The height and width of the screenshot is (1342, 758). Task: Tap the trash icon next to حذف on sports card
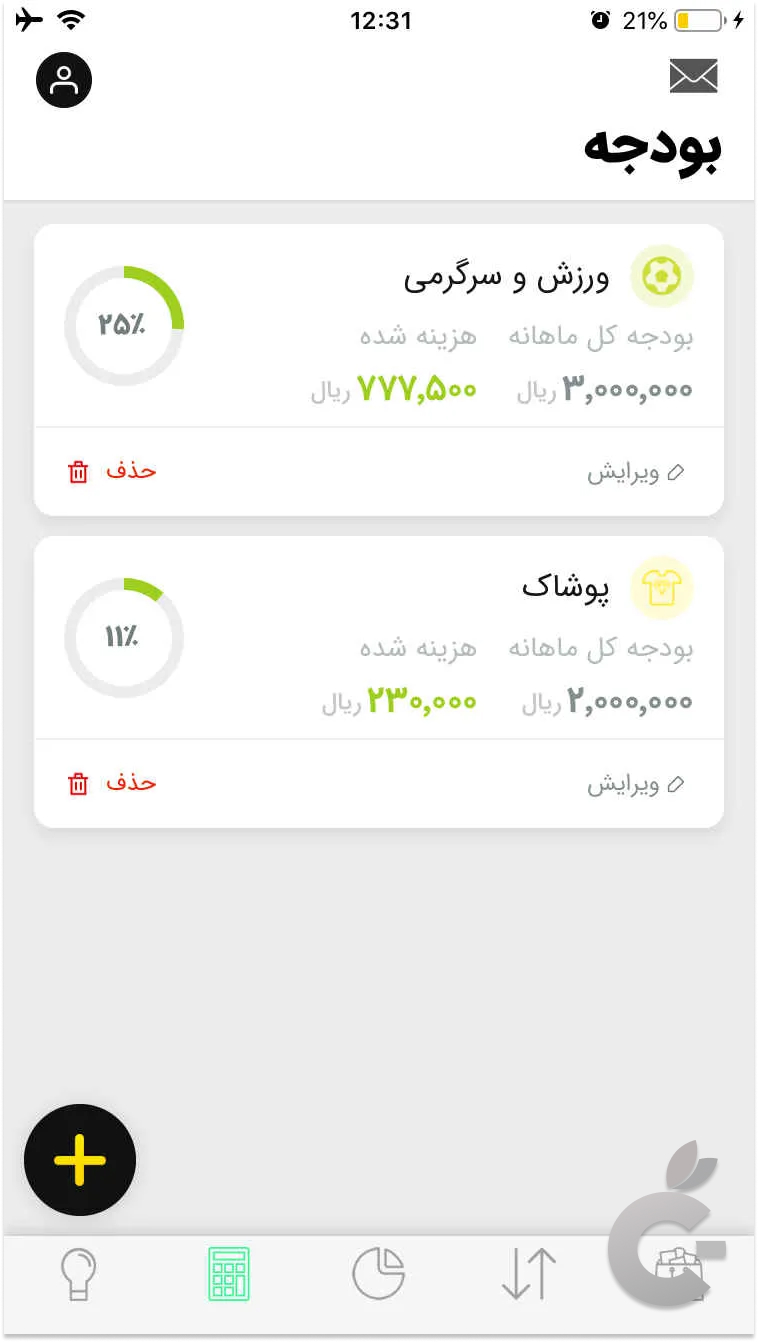tap(79, 471)
